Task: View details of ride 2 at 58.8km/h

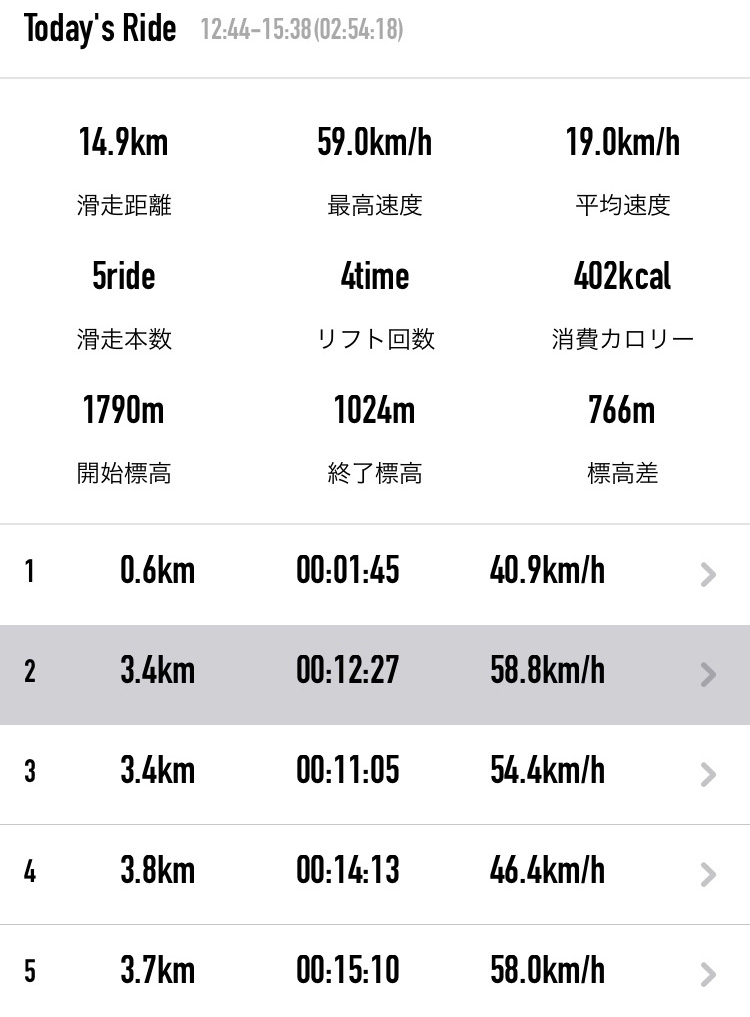Action: tap(375, 673)
